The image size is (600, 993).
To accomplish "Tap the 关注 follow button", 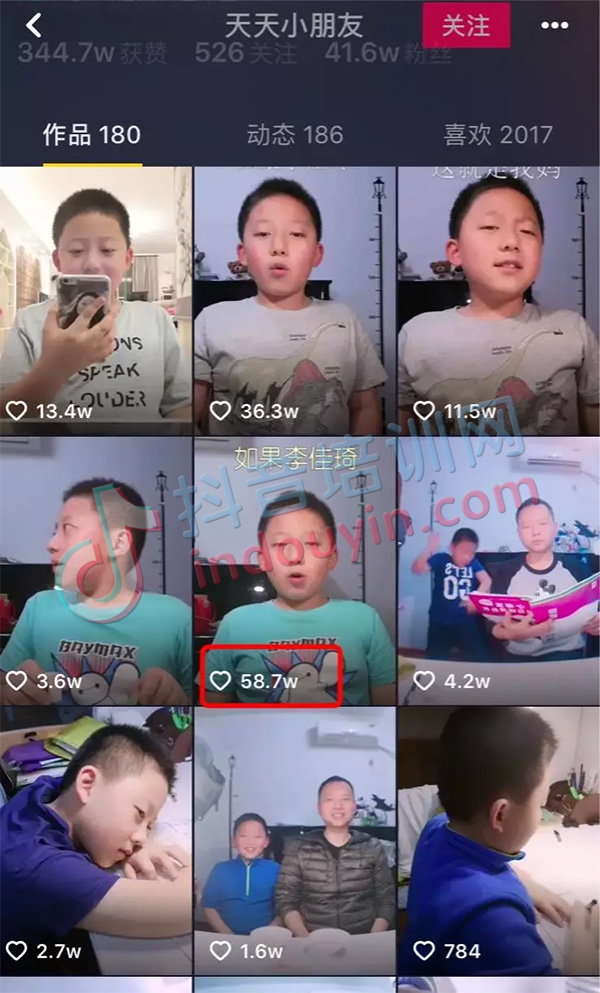I will 466,25.
